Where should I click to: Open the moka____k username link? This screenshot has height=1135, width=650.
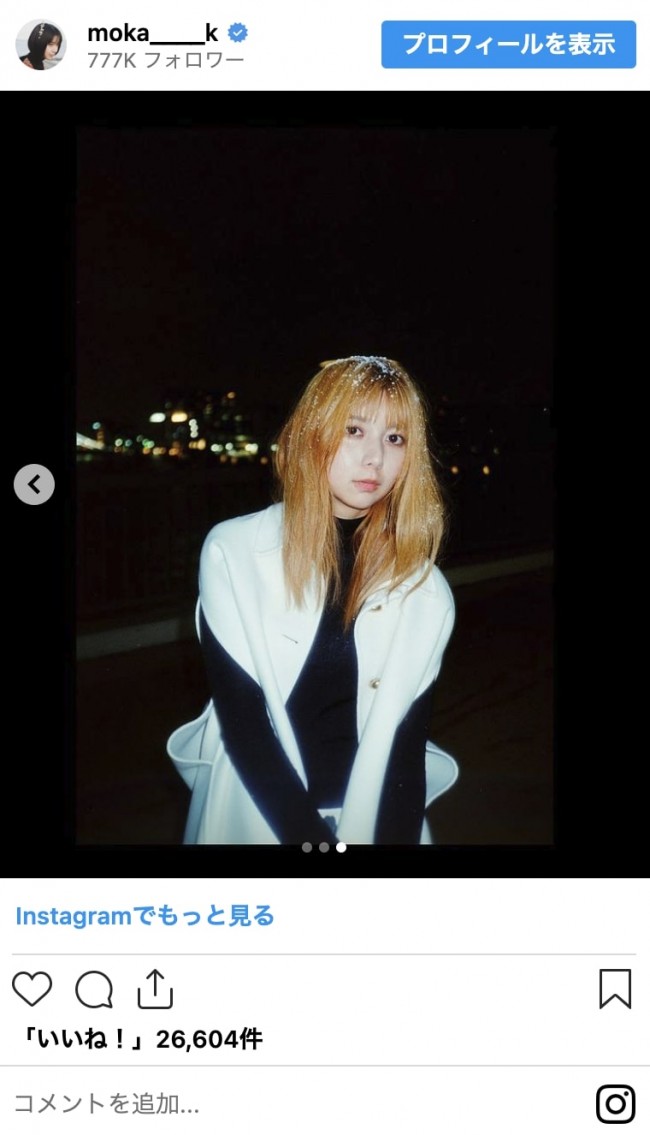(152, 33)
